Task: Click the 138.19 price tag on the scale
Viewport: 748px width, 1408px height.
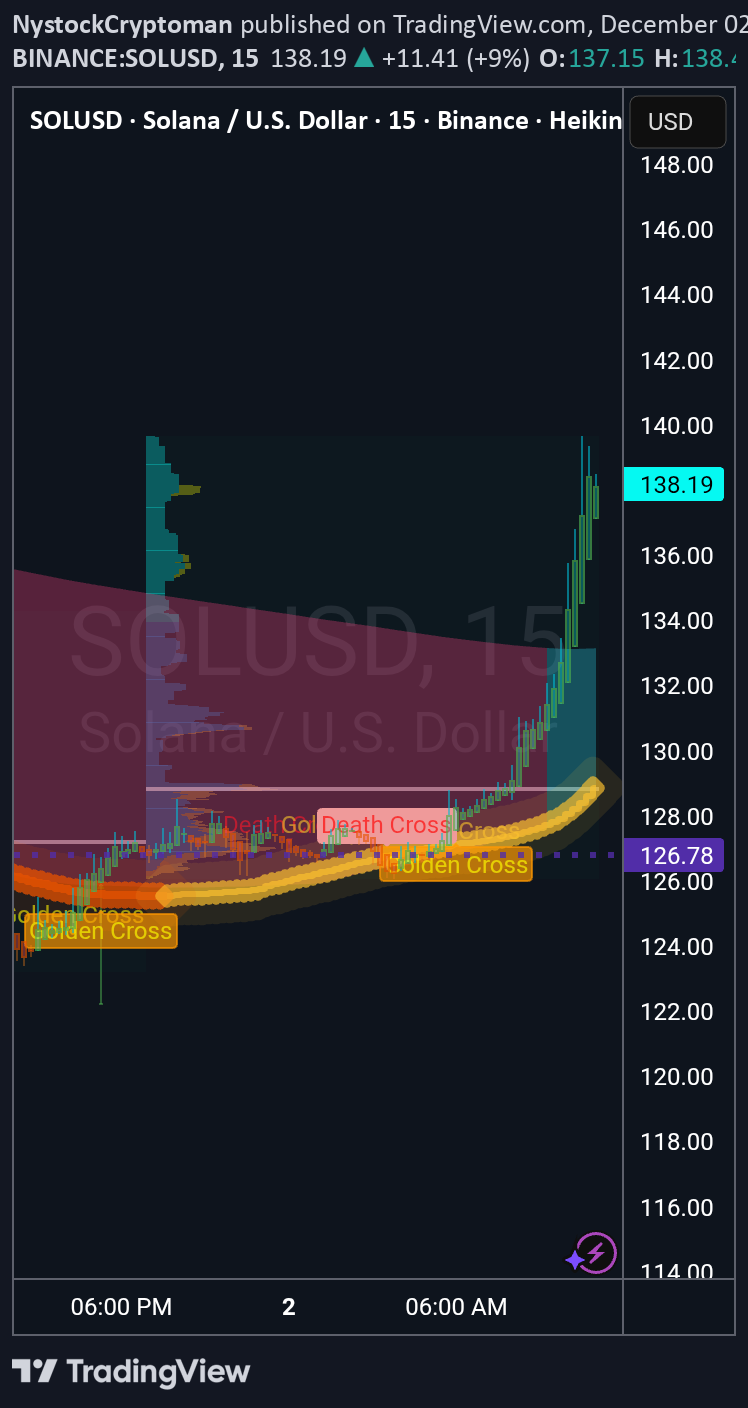Action: 673,484
